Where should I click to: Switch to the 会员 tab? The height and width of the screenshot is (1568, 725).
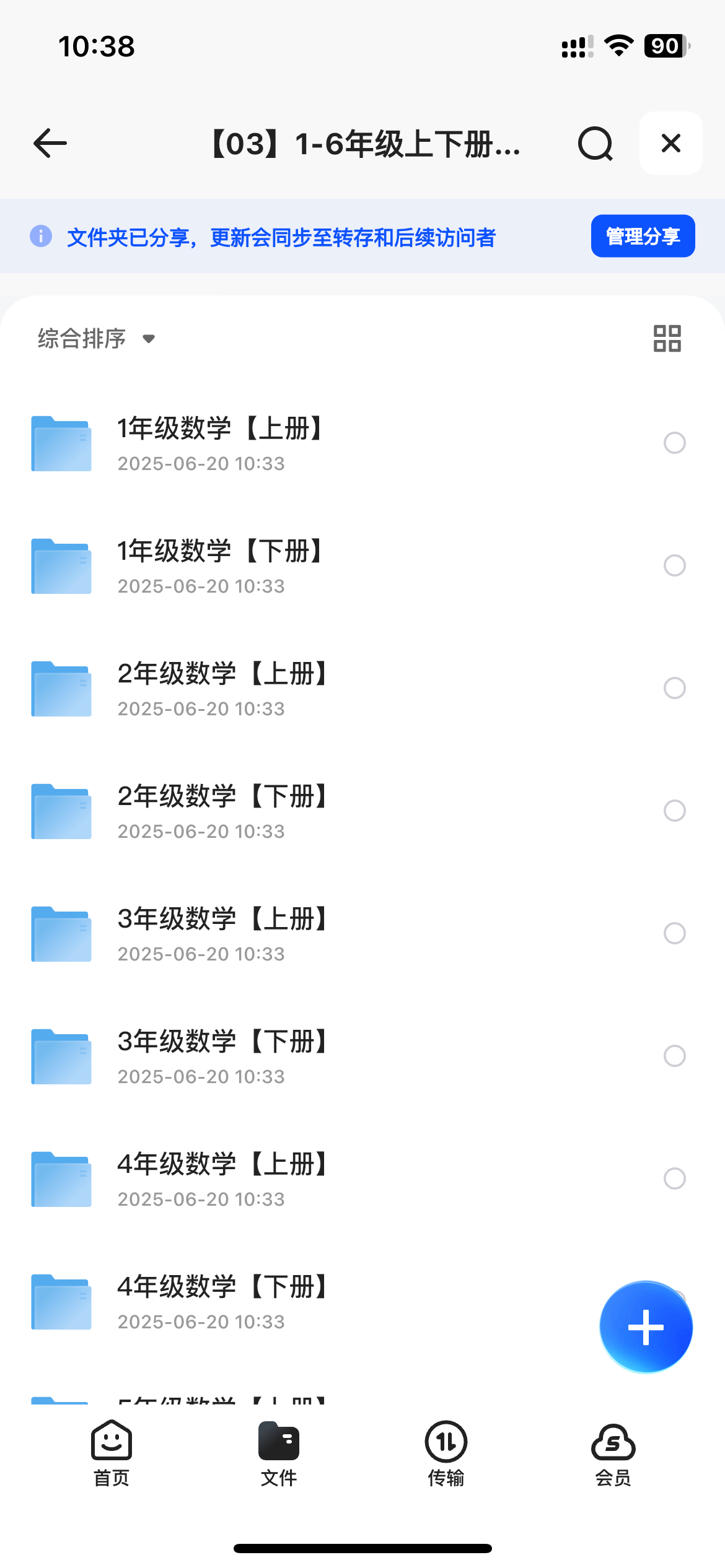point(613,1453)
